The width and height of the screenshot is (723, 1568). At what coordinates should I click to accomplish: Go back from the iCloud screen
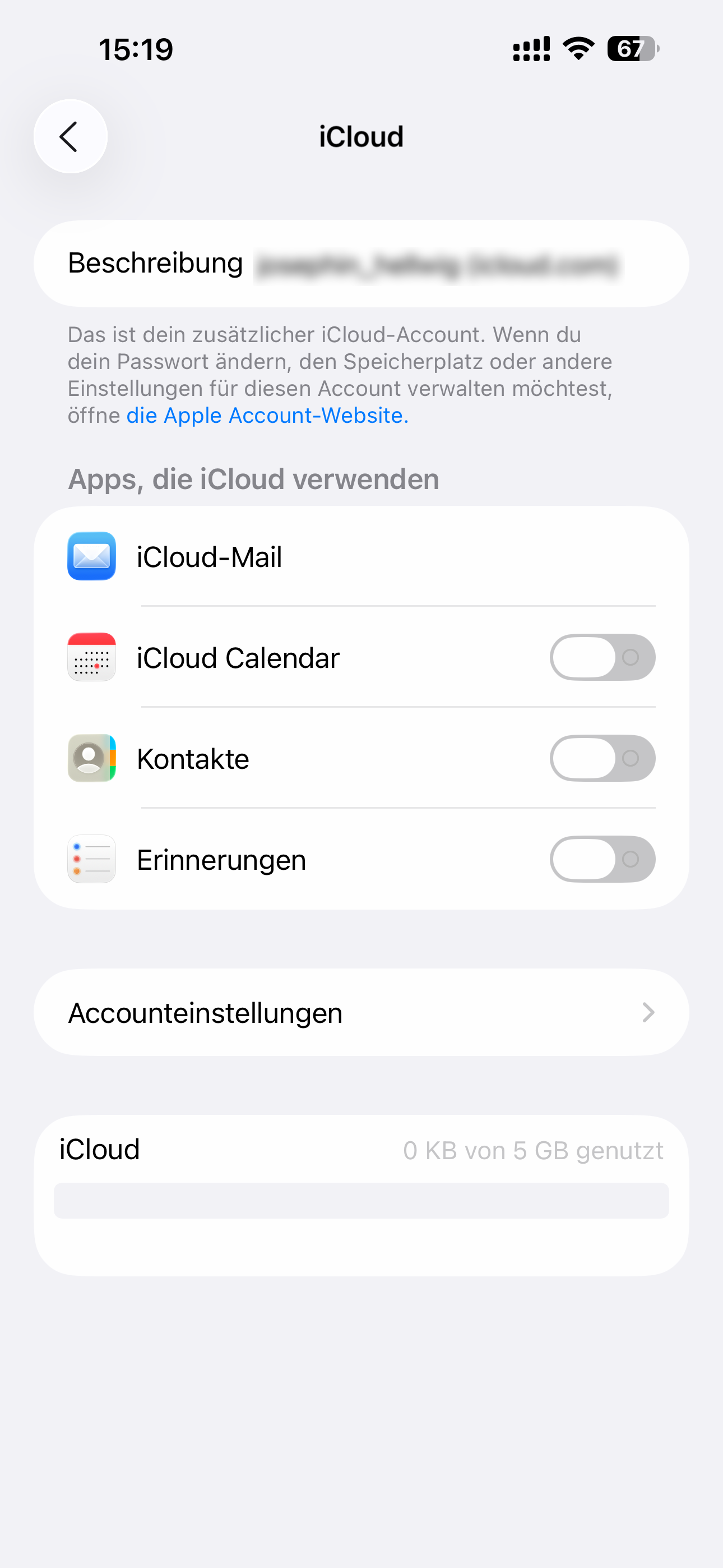(71, 136)
